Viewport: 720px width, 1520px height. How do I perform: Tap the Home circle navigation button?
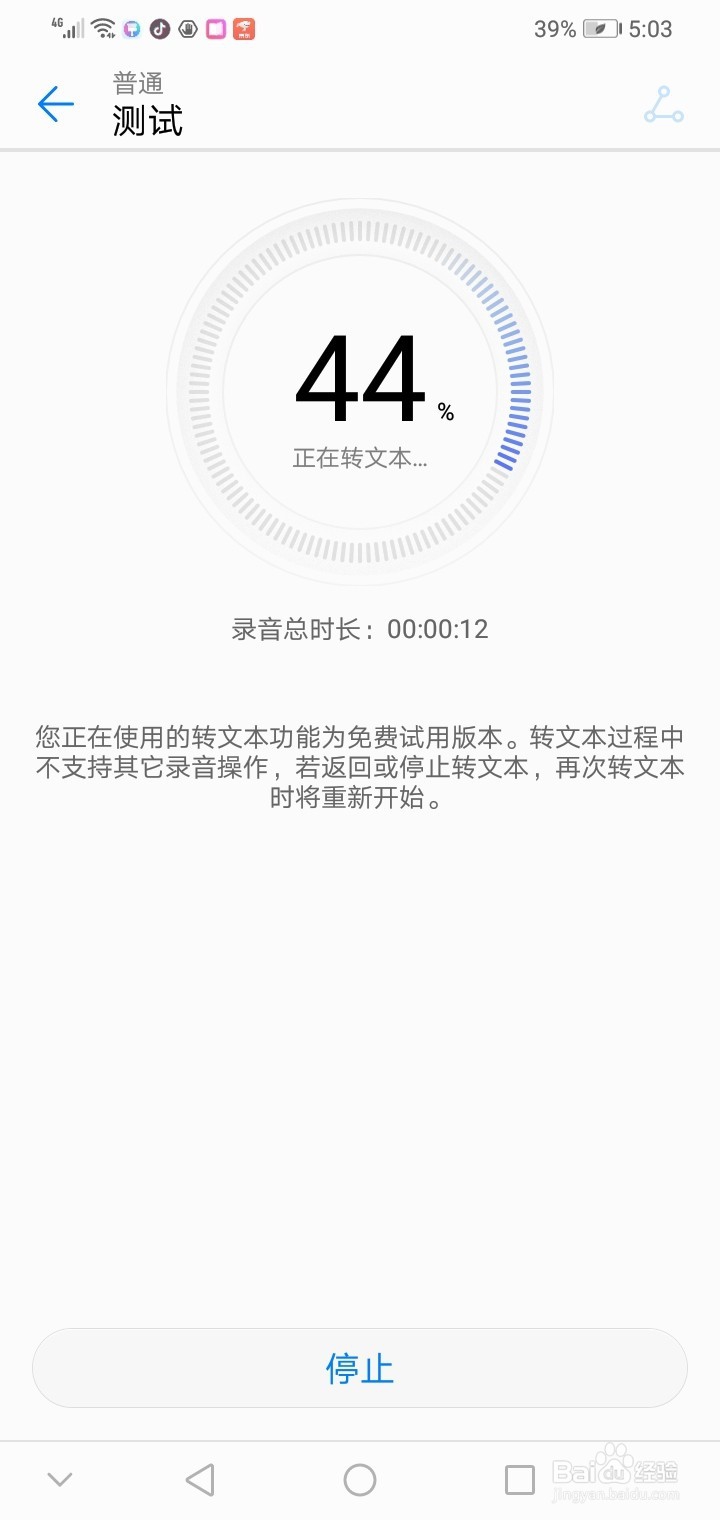click(360, 1478)
